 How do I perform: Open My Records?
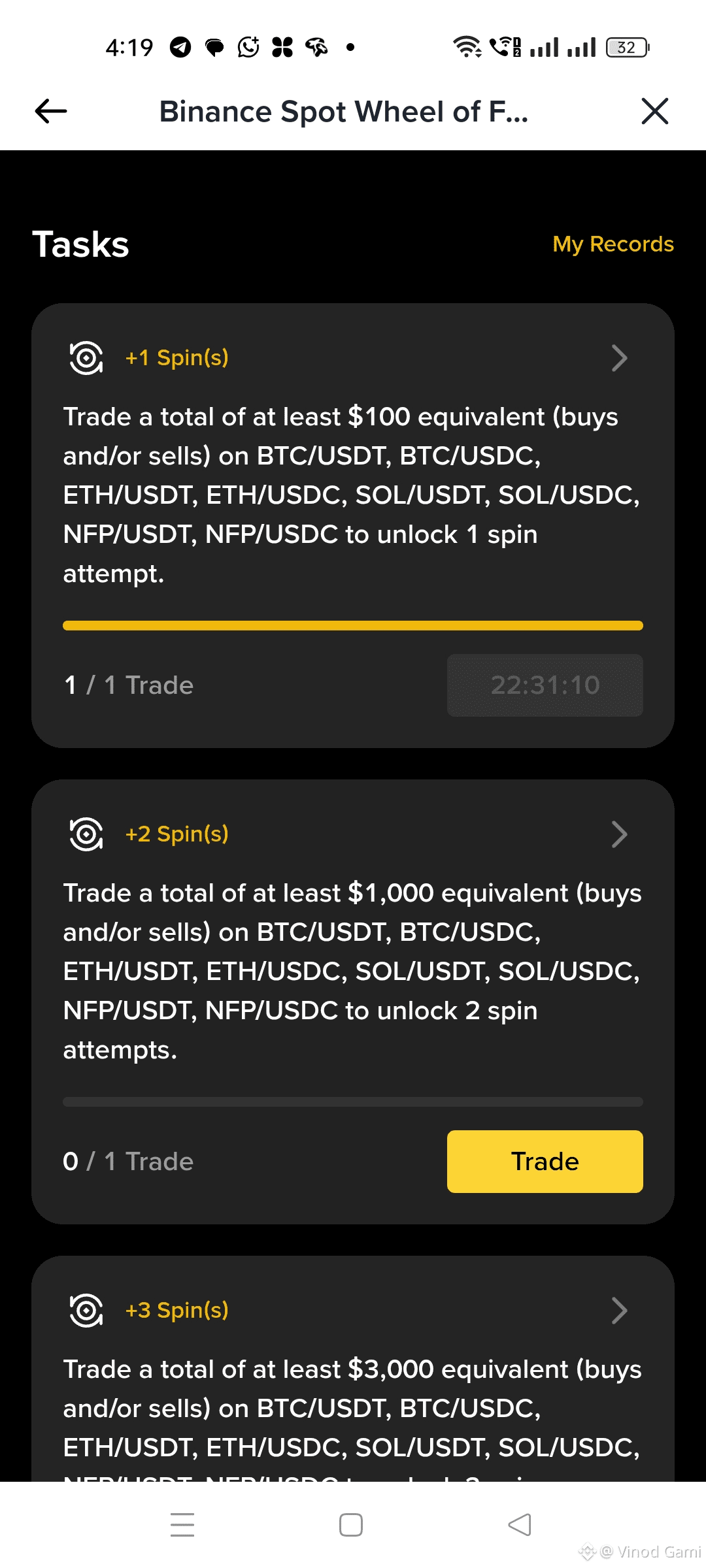(613, 244)
